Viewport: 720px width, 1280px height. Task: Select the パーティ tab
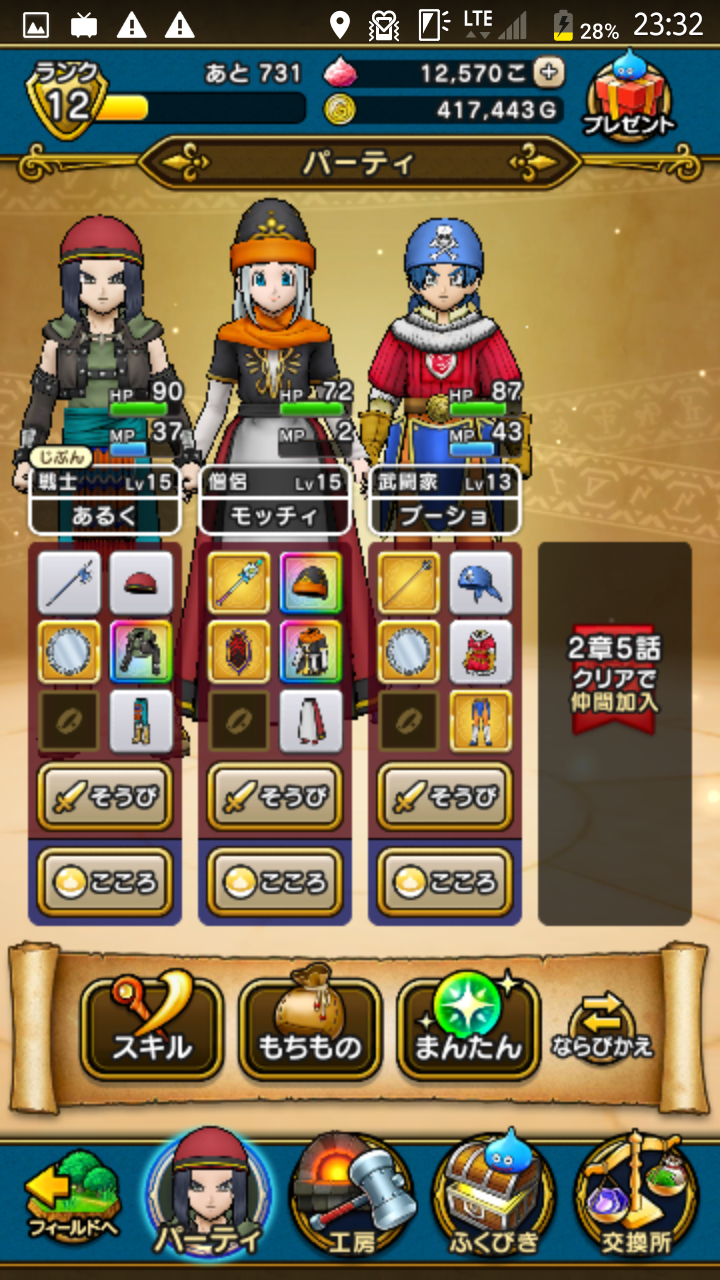click(x=208, y=1195)
